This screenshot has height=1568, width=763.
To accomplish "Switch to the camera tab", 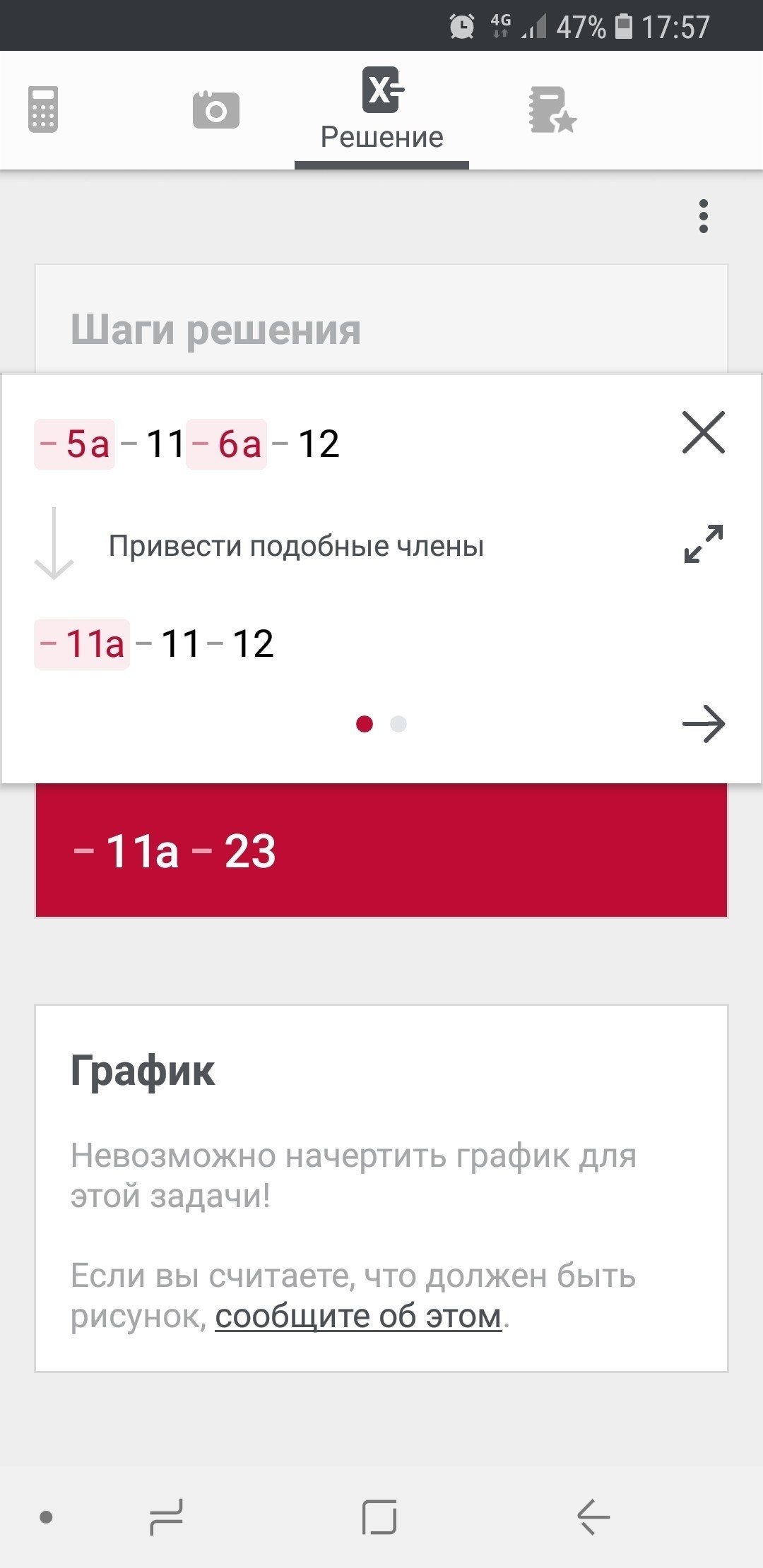I will coord(215,110).
